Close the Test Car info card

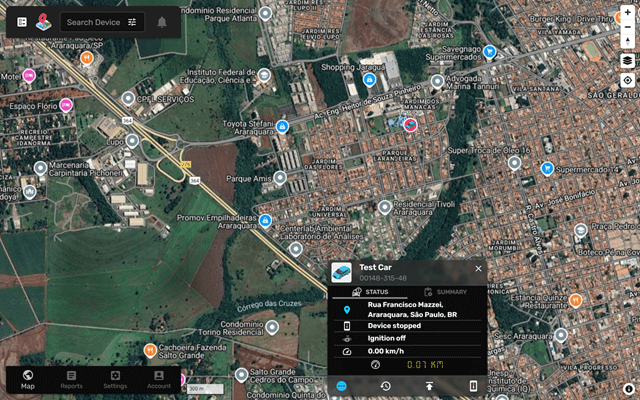478,268
